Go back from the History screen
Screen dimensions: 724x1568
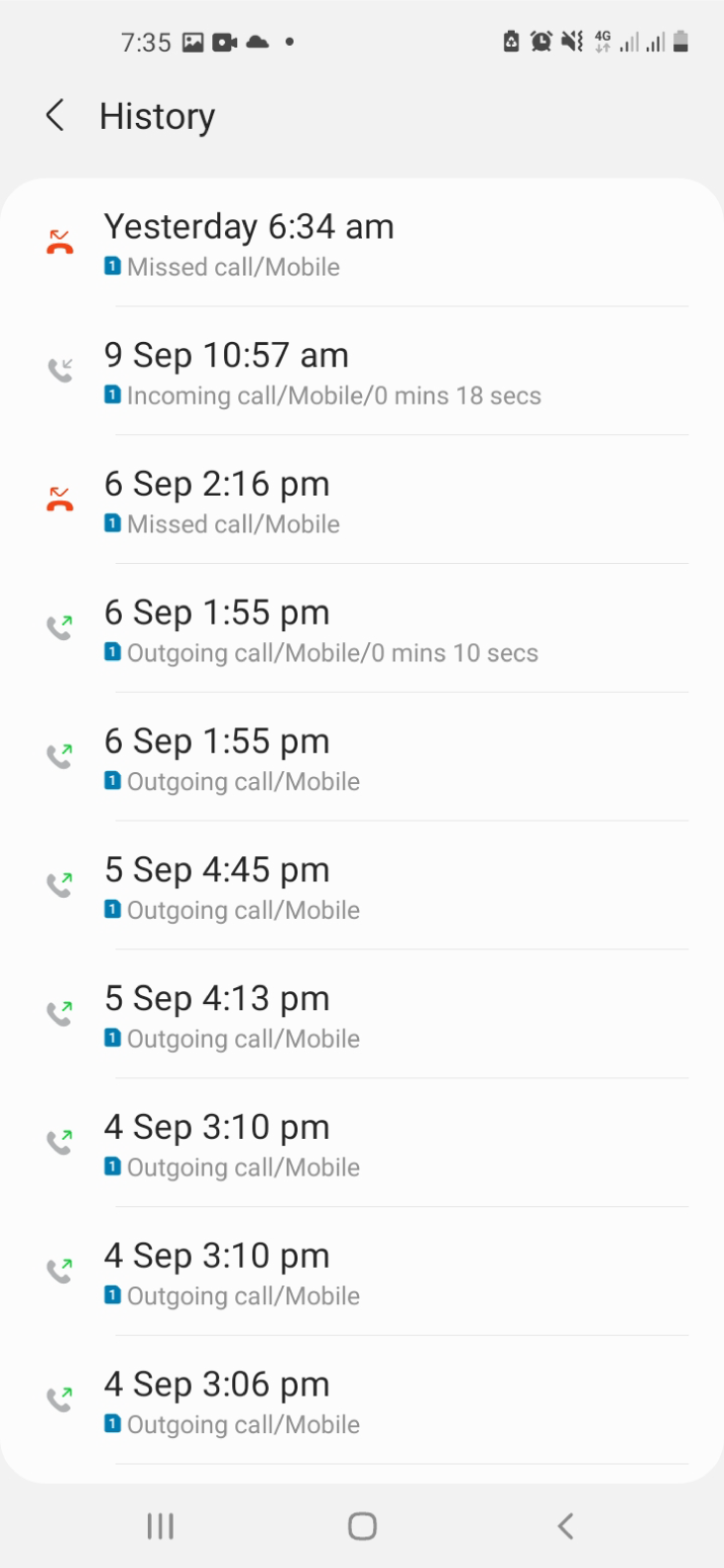coord(56,116)
